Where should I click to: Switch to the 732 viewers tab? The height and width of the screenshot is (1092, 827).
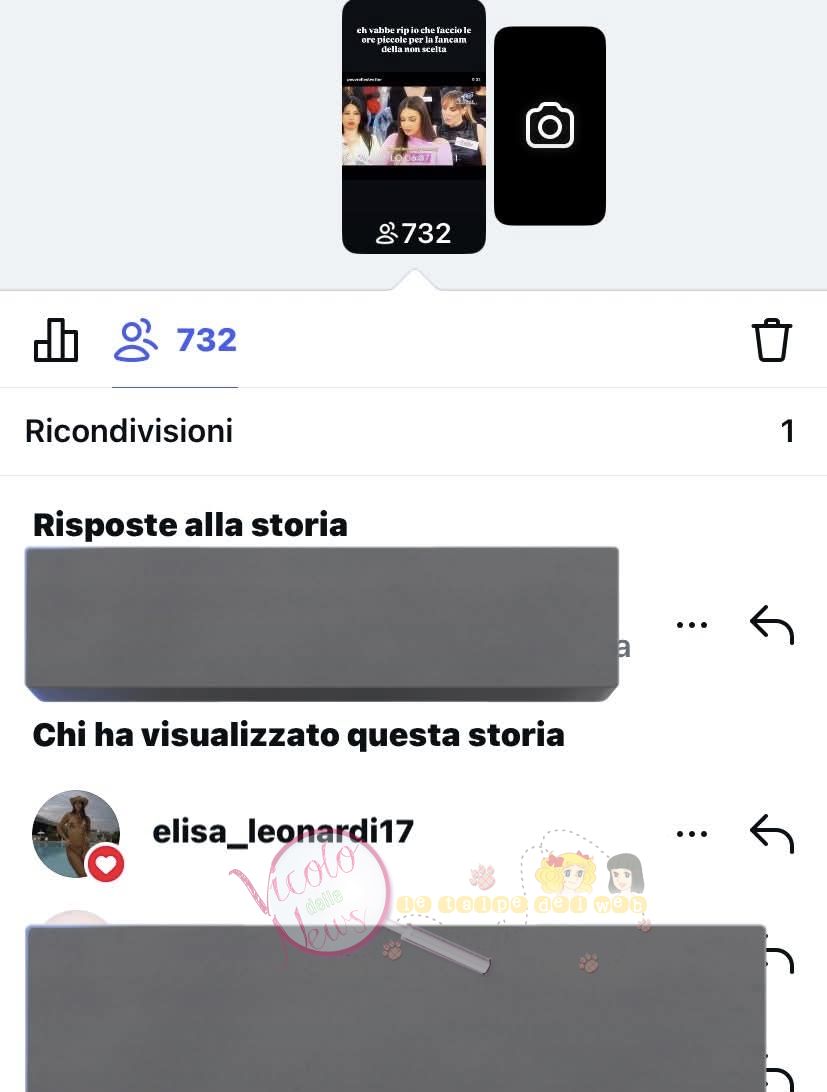pos(175,340)
